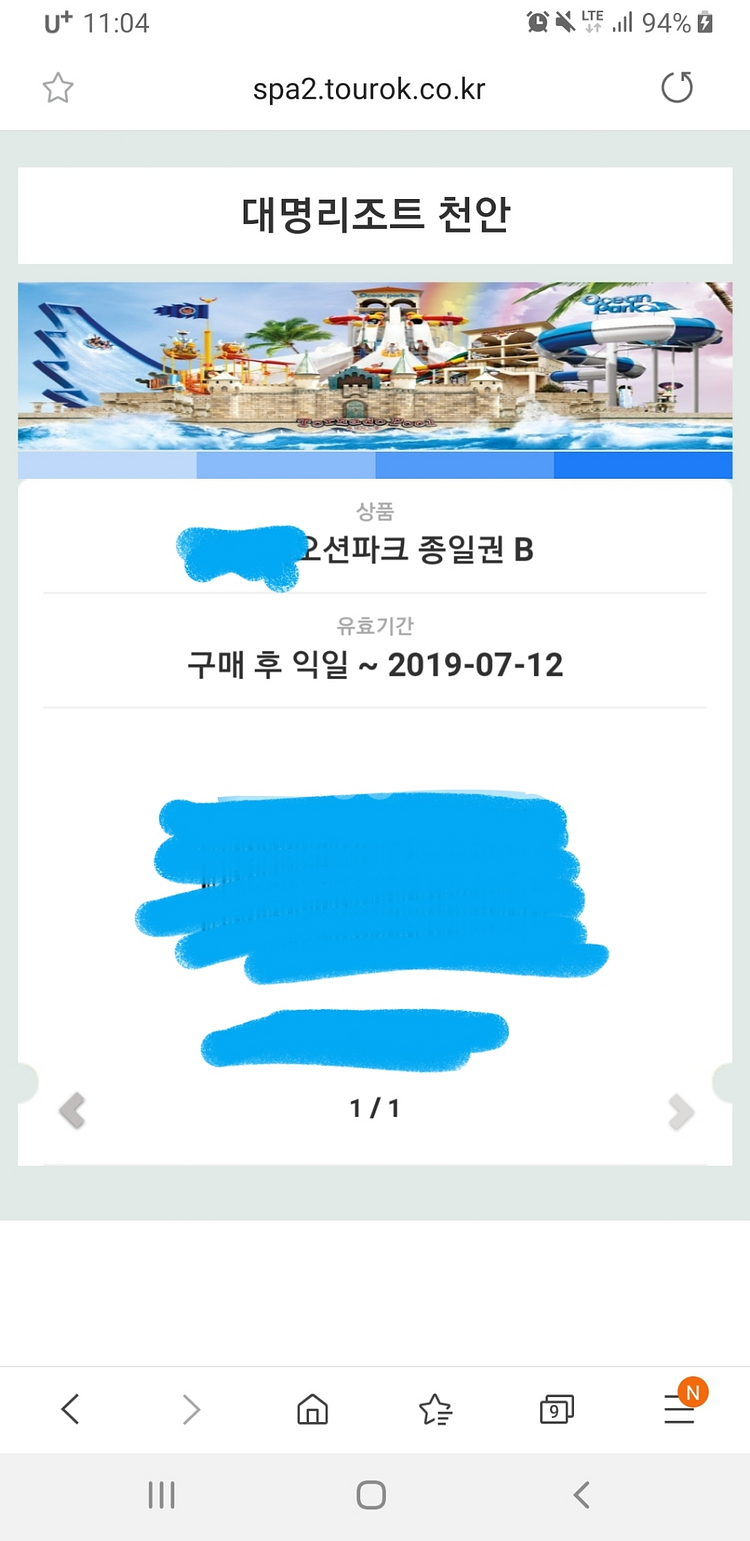750x1541 pixels.
Task: Tap the address bar showing spa2.tourok.co.kr
Action: click(370, 88)
